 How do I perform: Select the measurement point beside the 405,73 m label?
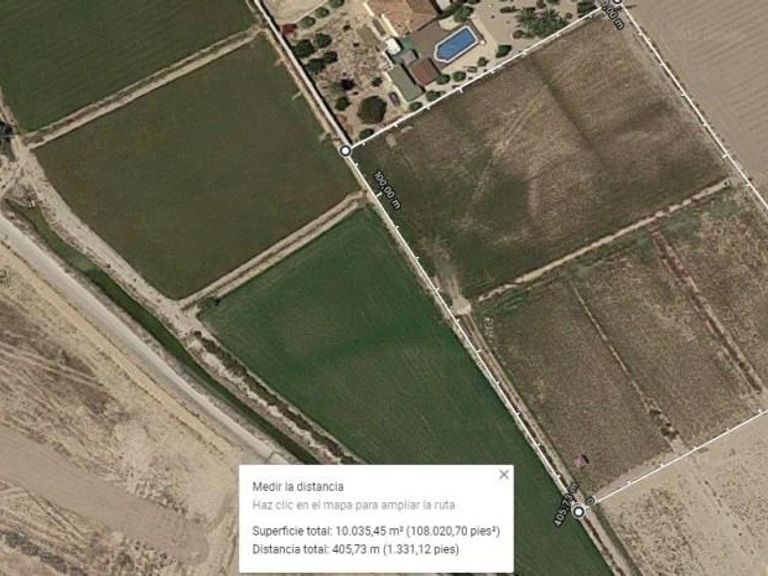[578, 511]
